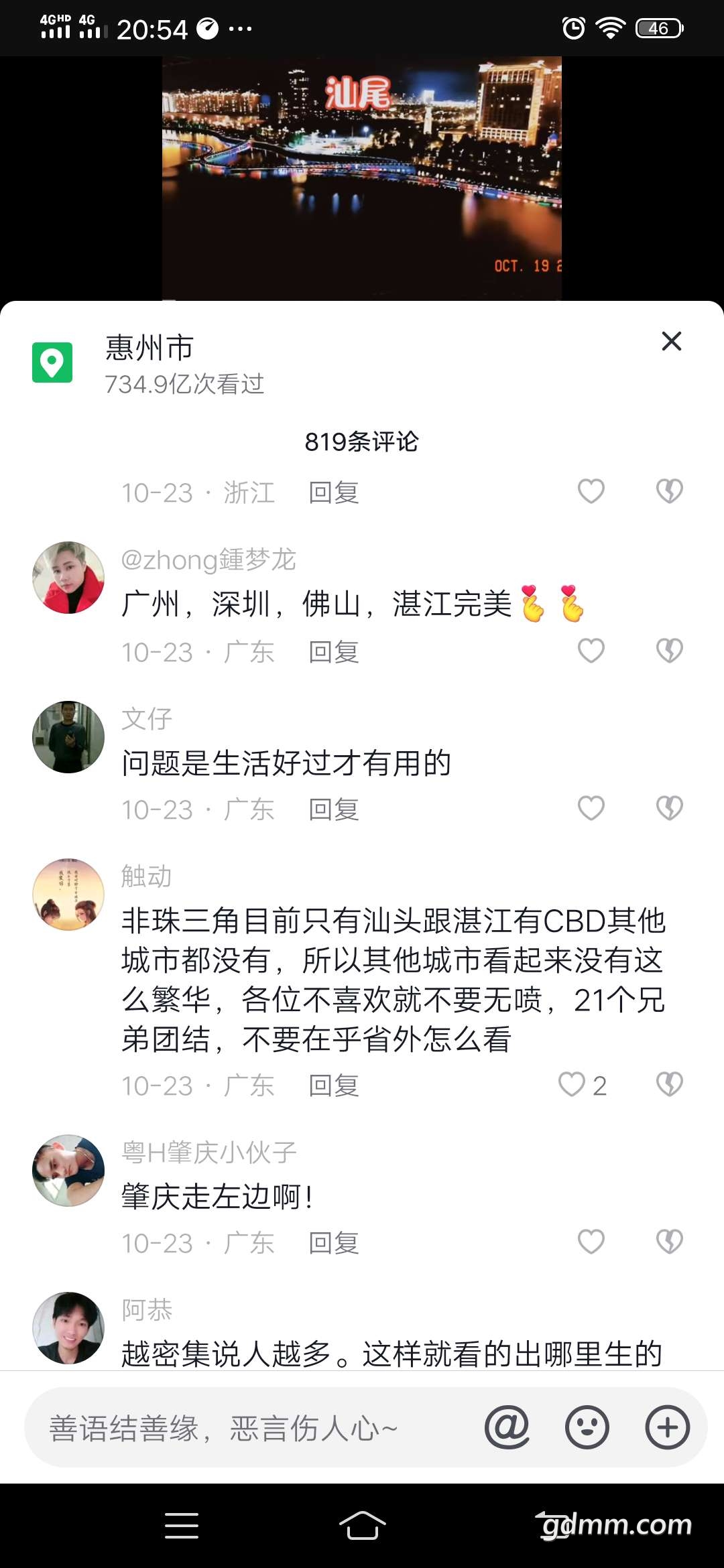Viewport: 724px width, 1568px height.
Task: Like 粤H肇庆小伙子's comment
Action: [591, 1242]
